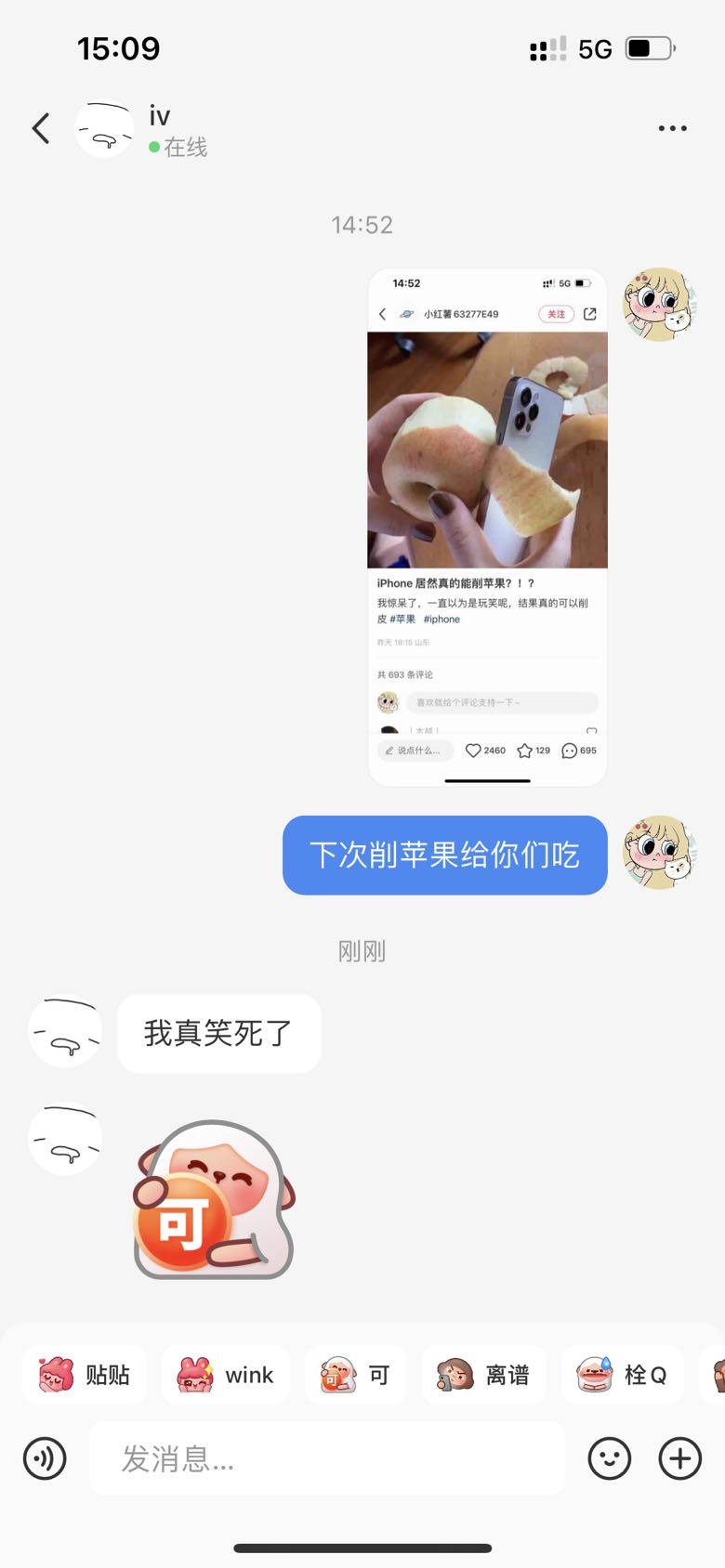Open the shared iPhone apple screenshot

coord(487,527)
